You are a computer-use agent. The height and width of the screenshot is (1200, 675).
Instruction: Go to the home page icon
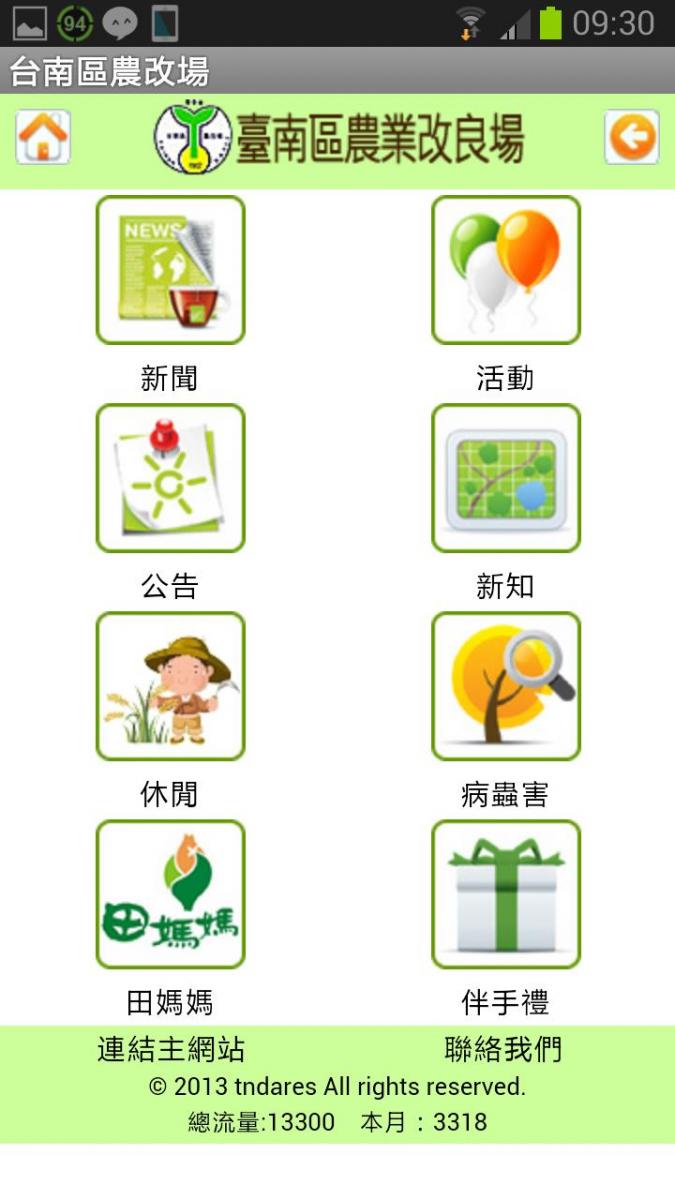coord(43,137)
